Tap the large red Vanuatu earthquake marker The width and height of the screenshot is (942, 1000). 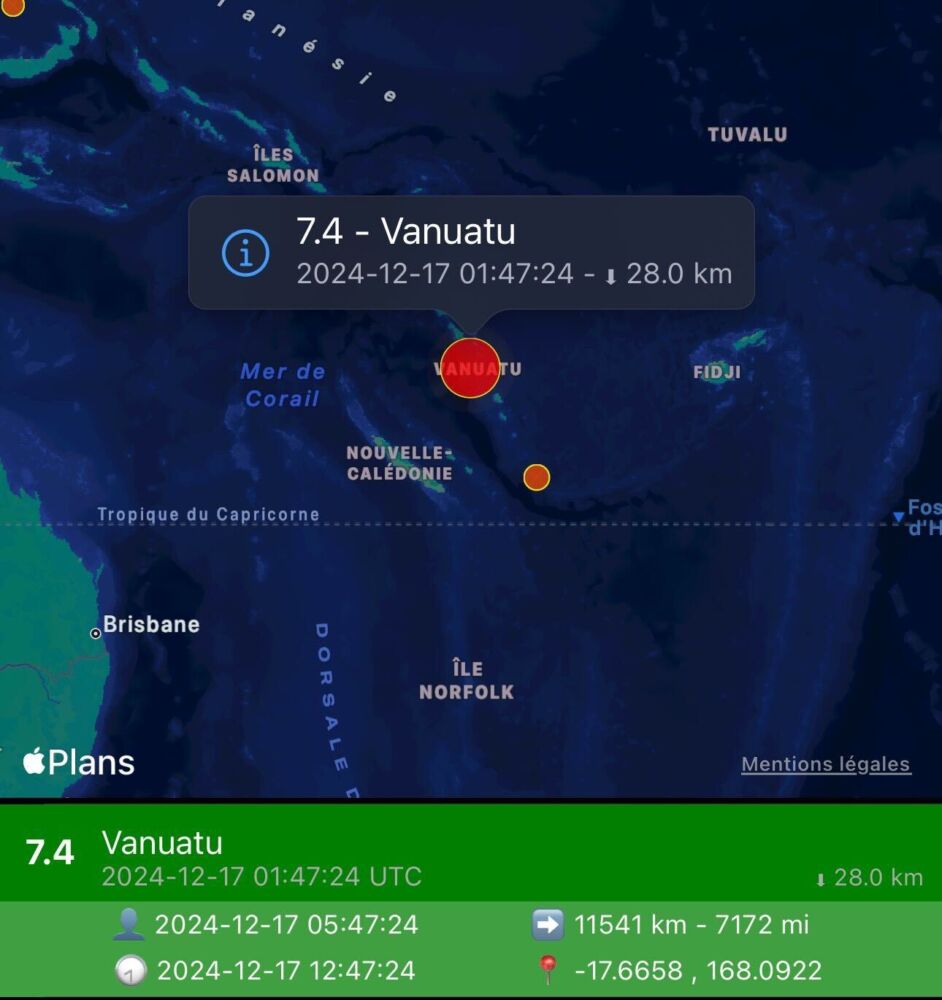point(470,368)
